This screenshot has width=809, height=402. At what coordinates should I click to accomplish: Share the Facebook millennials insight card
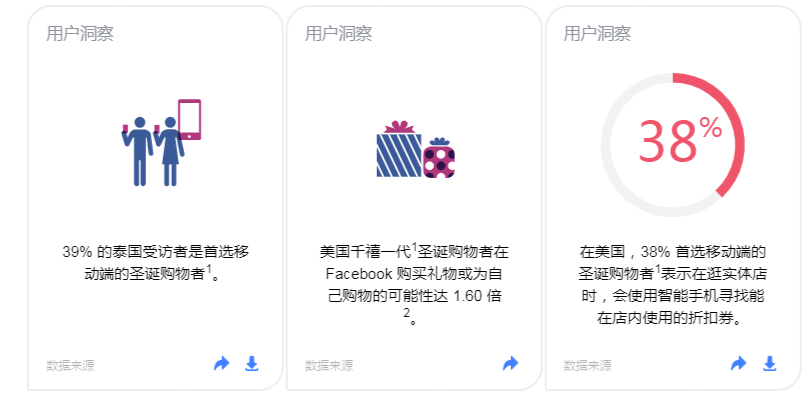(510, 364)
